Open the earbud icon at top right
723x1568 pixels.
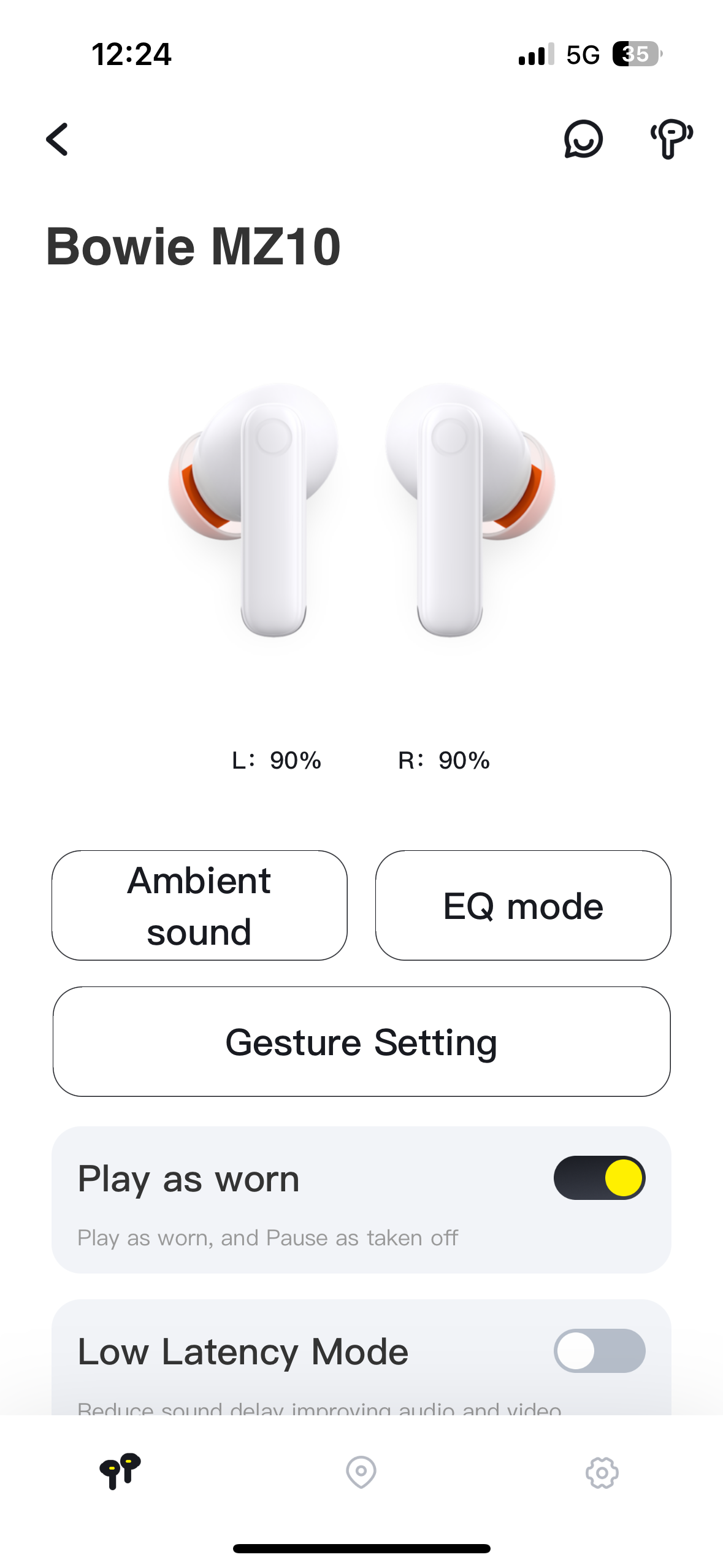coord(671,139)
